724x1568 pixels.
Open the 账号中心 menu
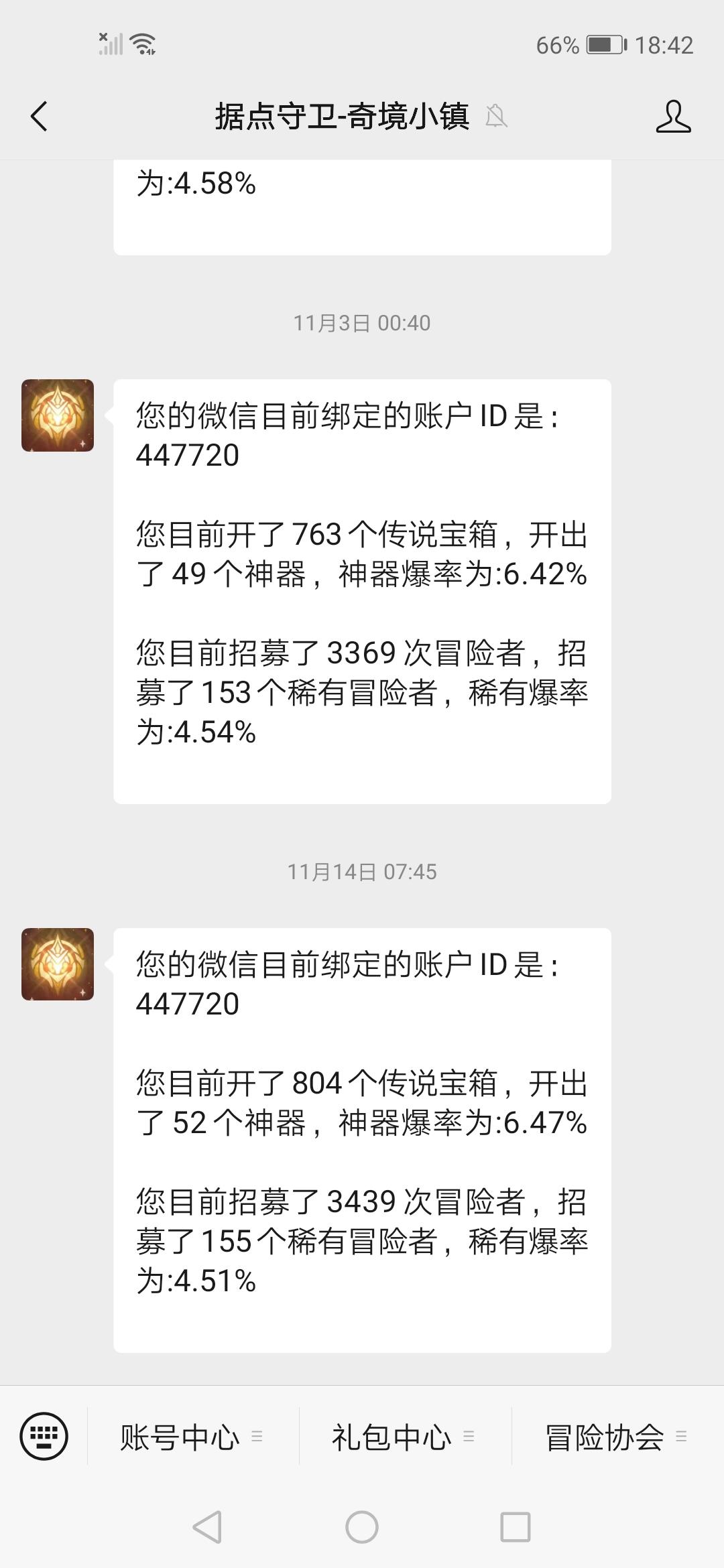click(x=192, y=1437)
